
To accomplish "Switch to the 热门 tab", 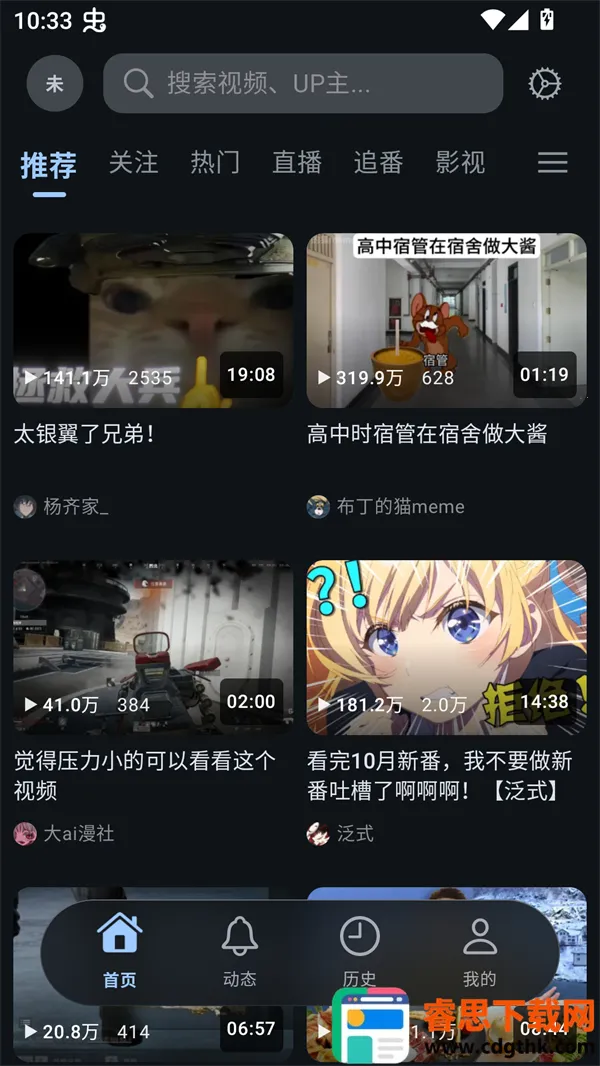I will [215, 162].
